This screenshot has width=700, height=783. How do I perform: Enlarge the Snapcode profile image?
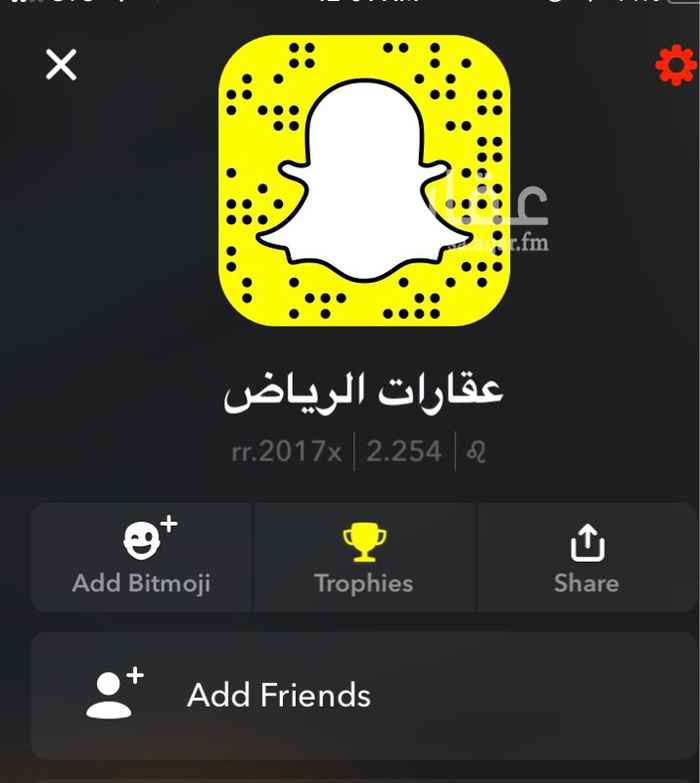pyautogui.click(x=364, y=182)
